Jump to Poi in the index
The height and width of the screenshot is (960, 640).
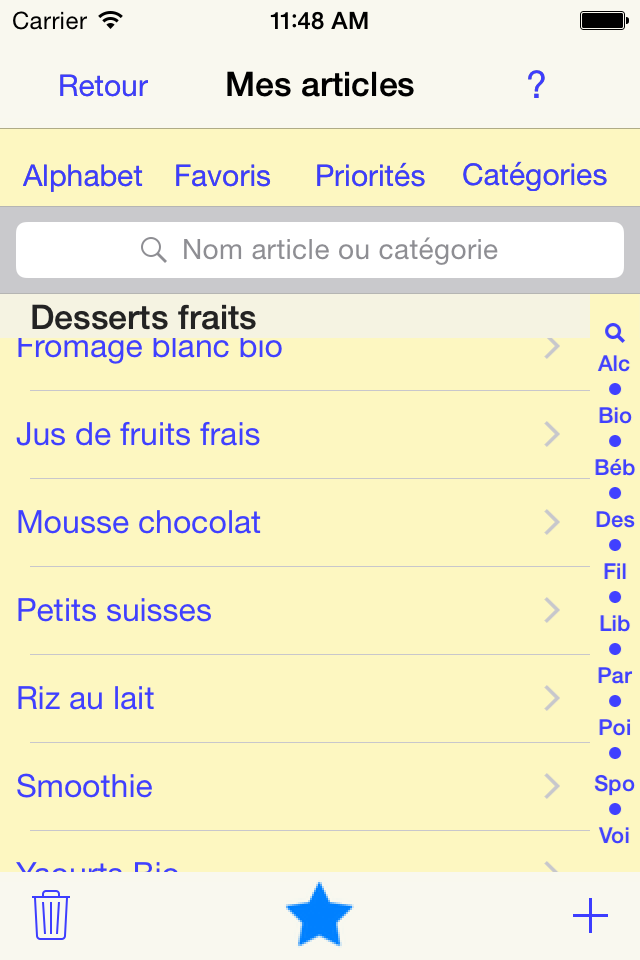click(x=615, y=727)
